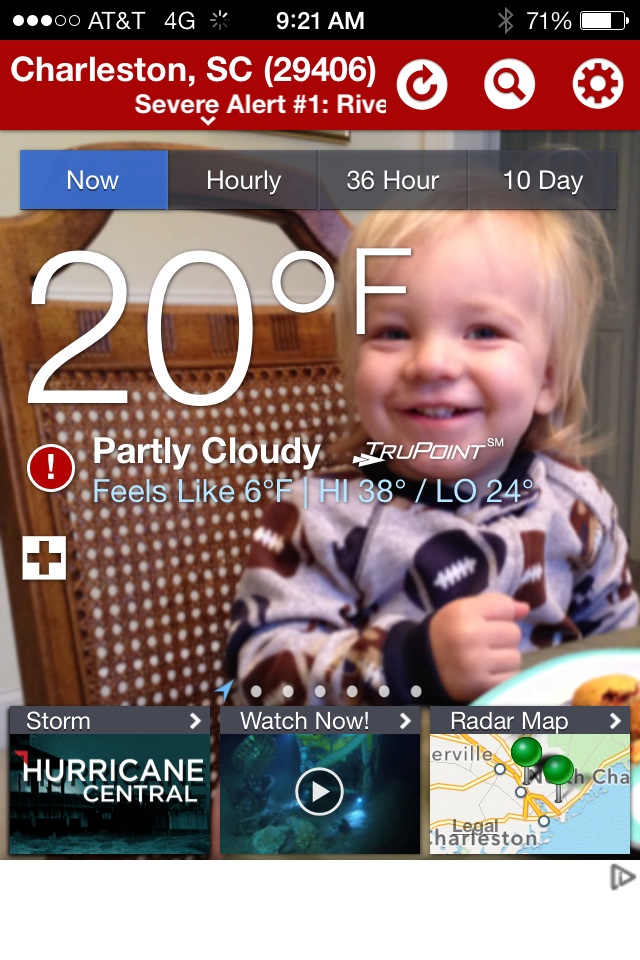This screenshot has height=960, width=640.
Task: Open the settings gear
Action: [597, 85]
